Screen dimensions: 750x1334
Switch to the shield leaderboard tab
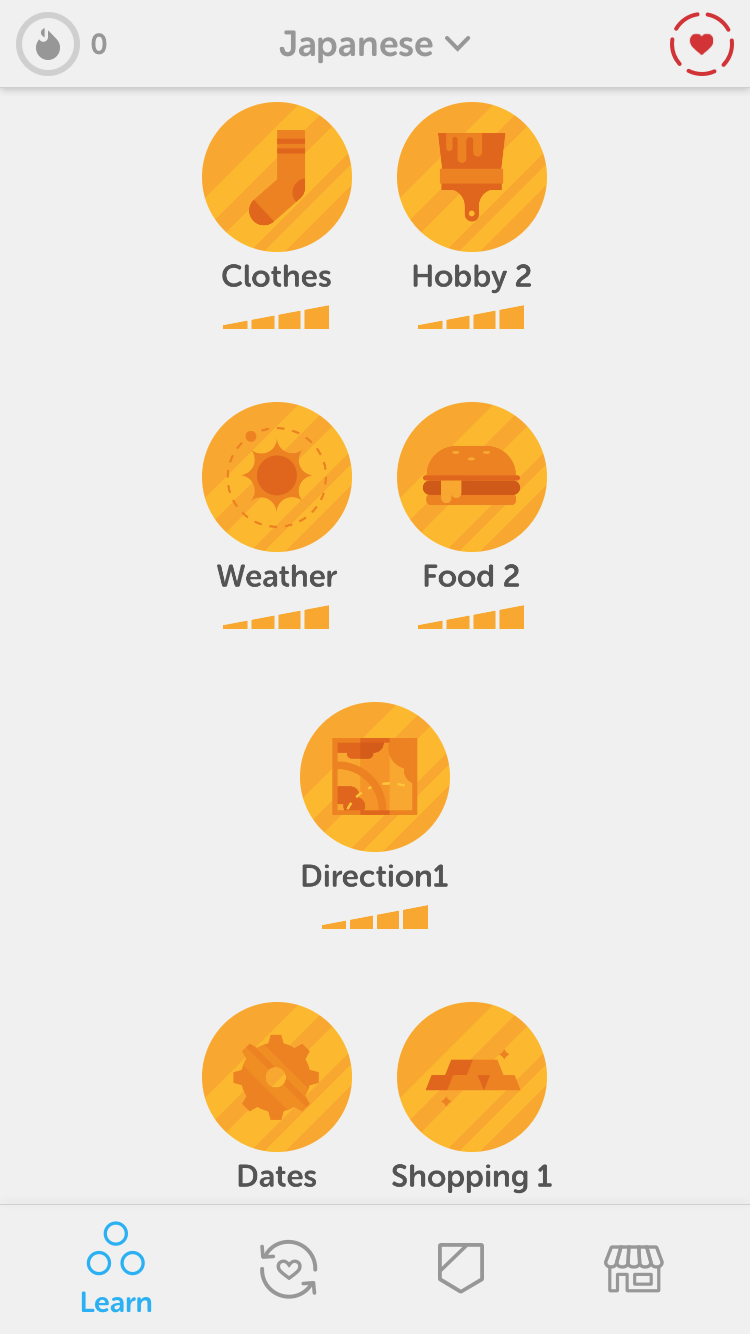(x=461, y=1267)
